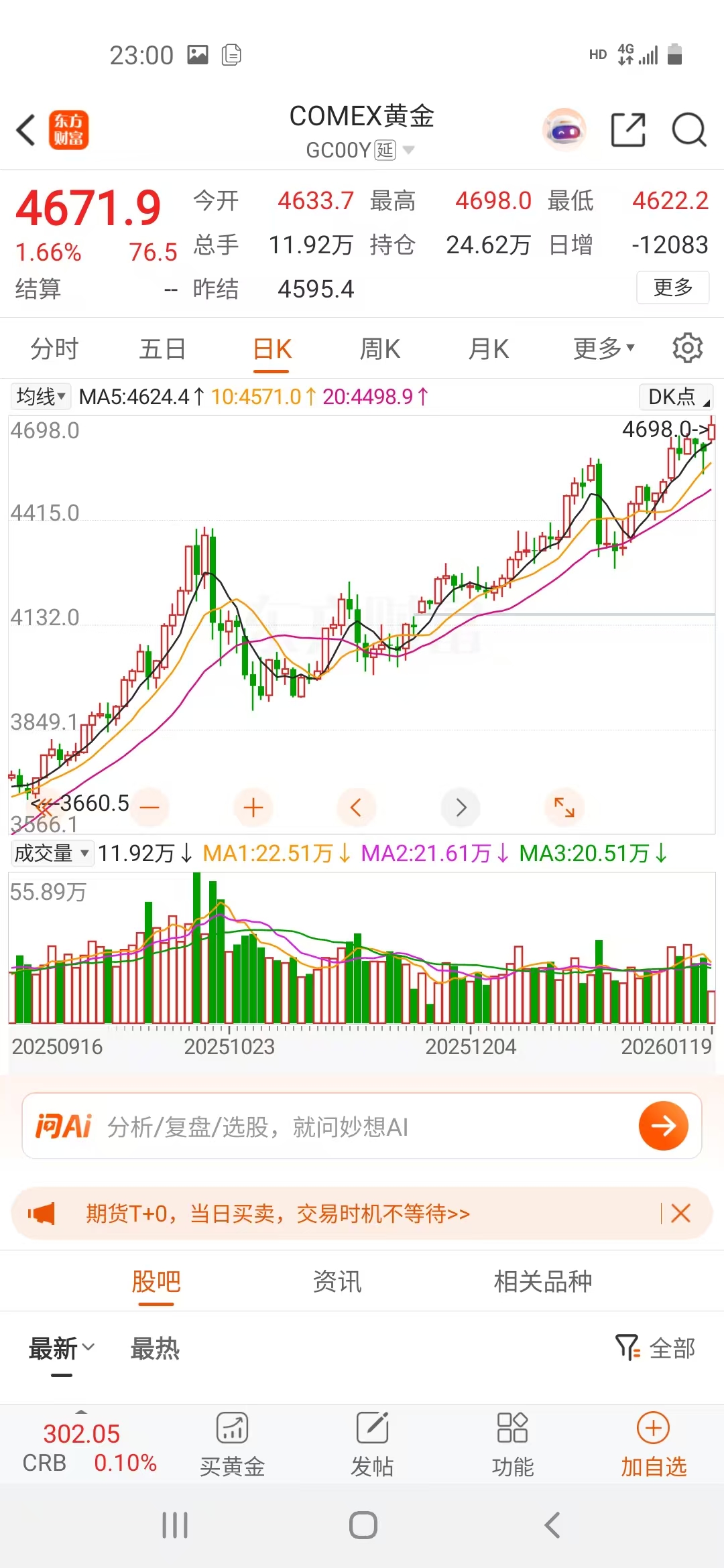Open 买黄金 in the bottom bar

pos(232,1444)
